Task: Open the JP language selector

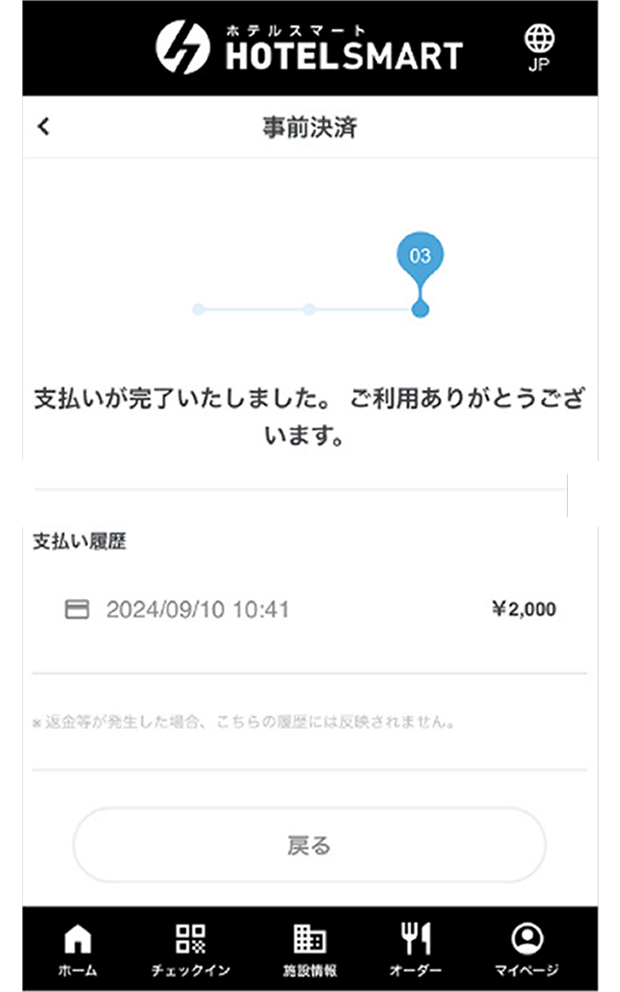Action: pos(539,46)
